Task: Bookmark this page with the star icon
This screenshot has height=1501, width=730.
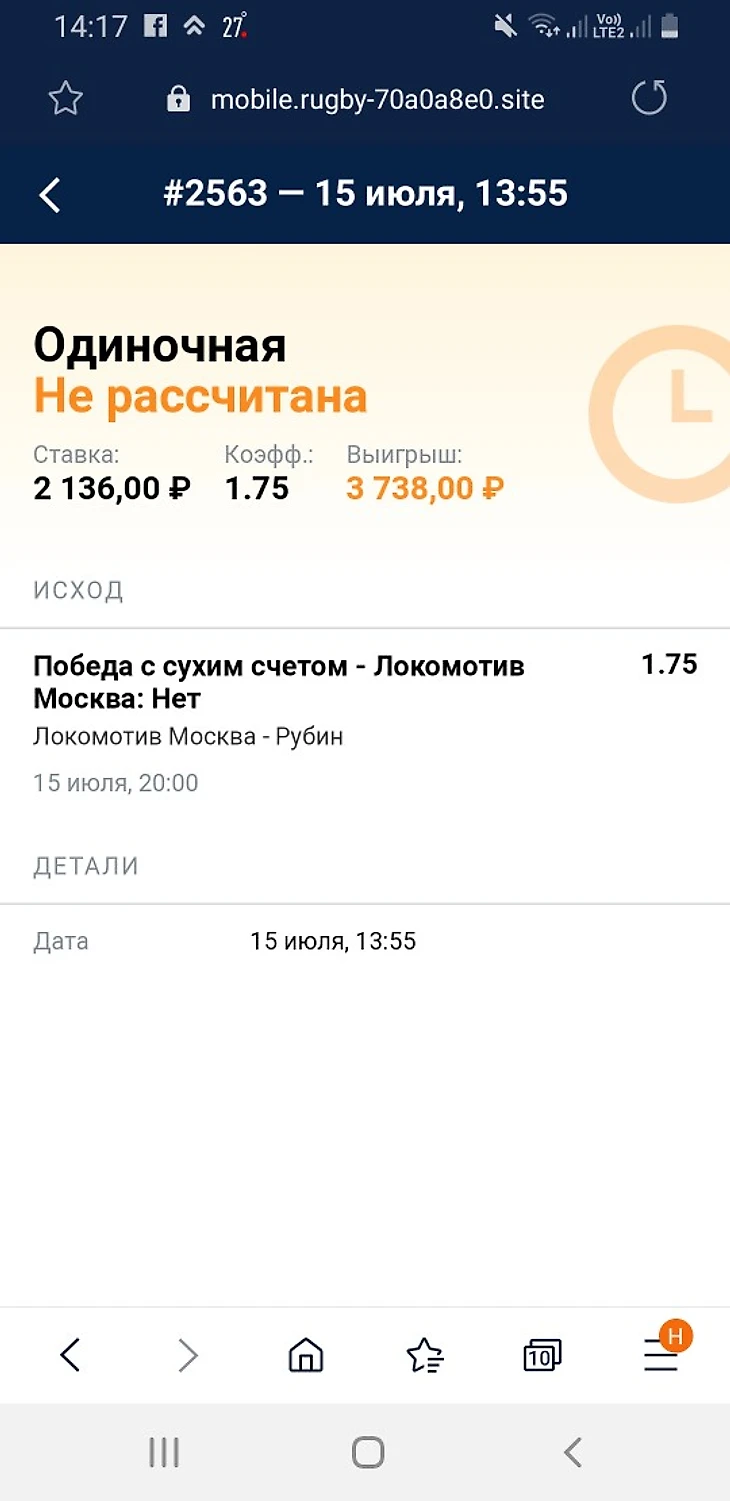Action: point(65,98)
